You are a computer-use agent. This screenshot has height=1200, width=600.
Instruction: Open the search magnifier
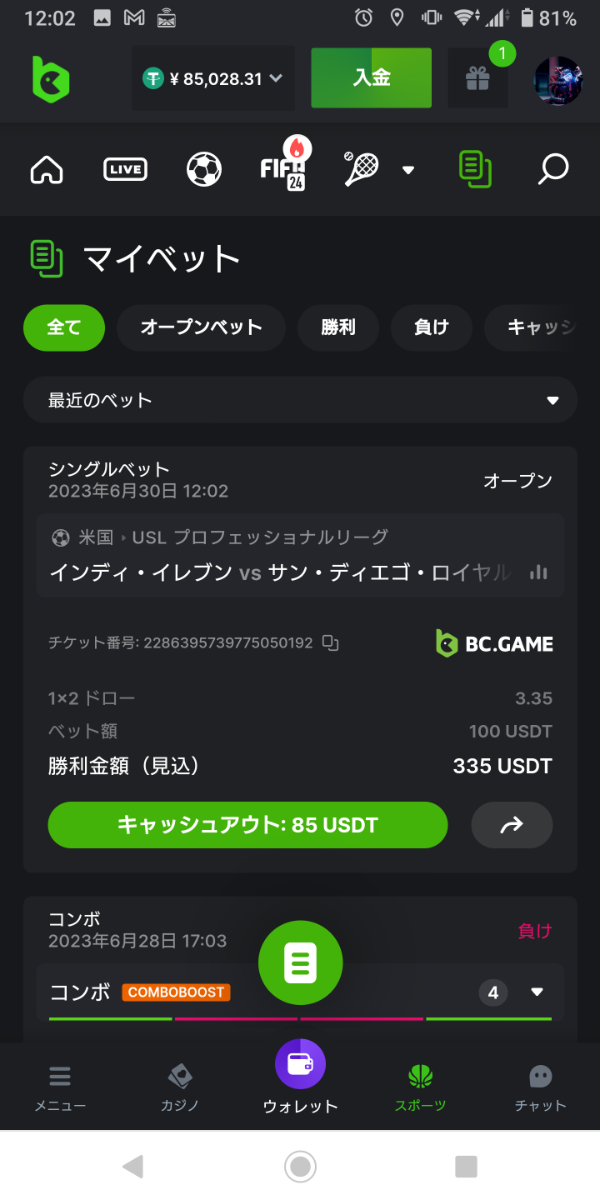coord(552,169)
